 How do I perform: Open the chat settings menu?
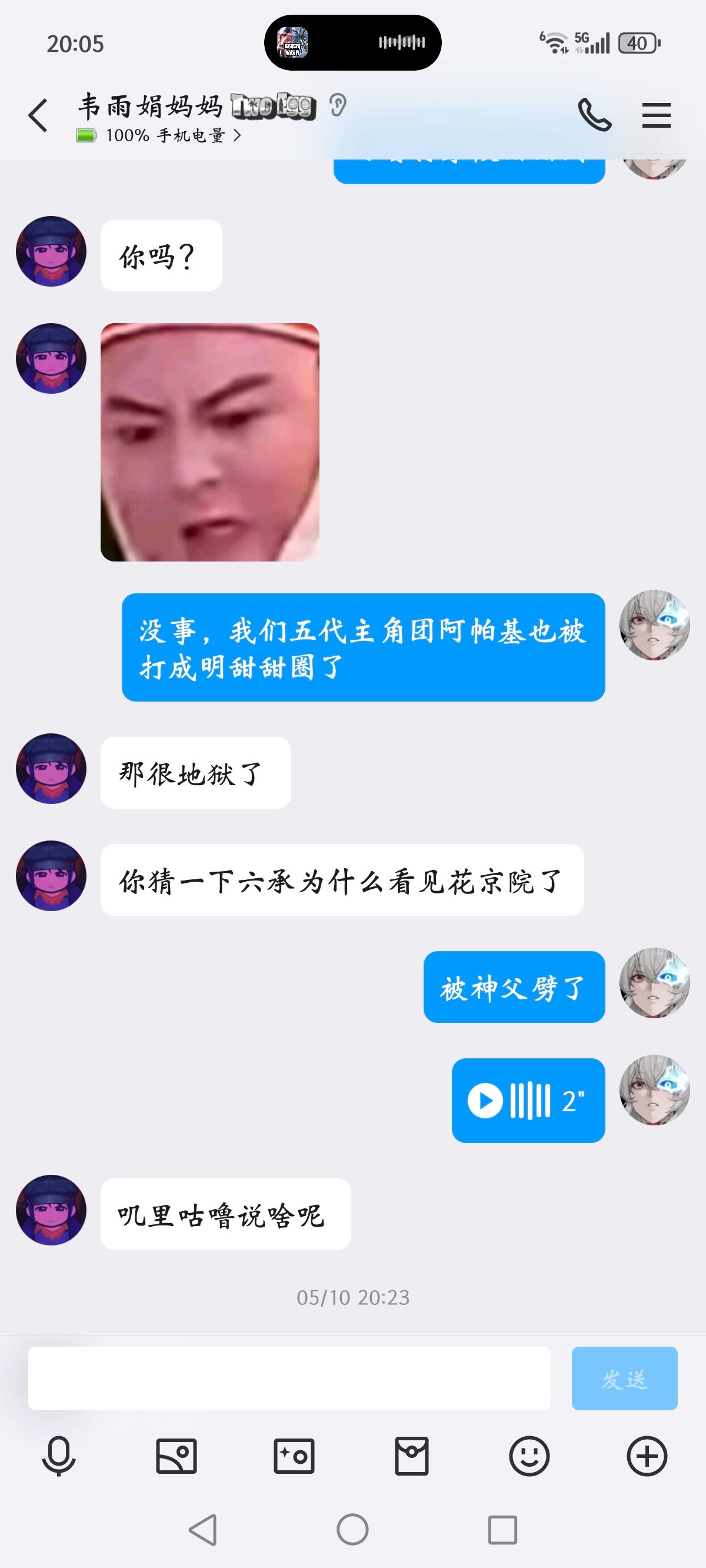point(656,115)
